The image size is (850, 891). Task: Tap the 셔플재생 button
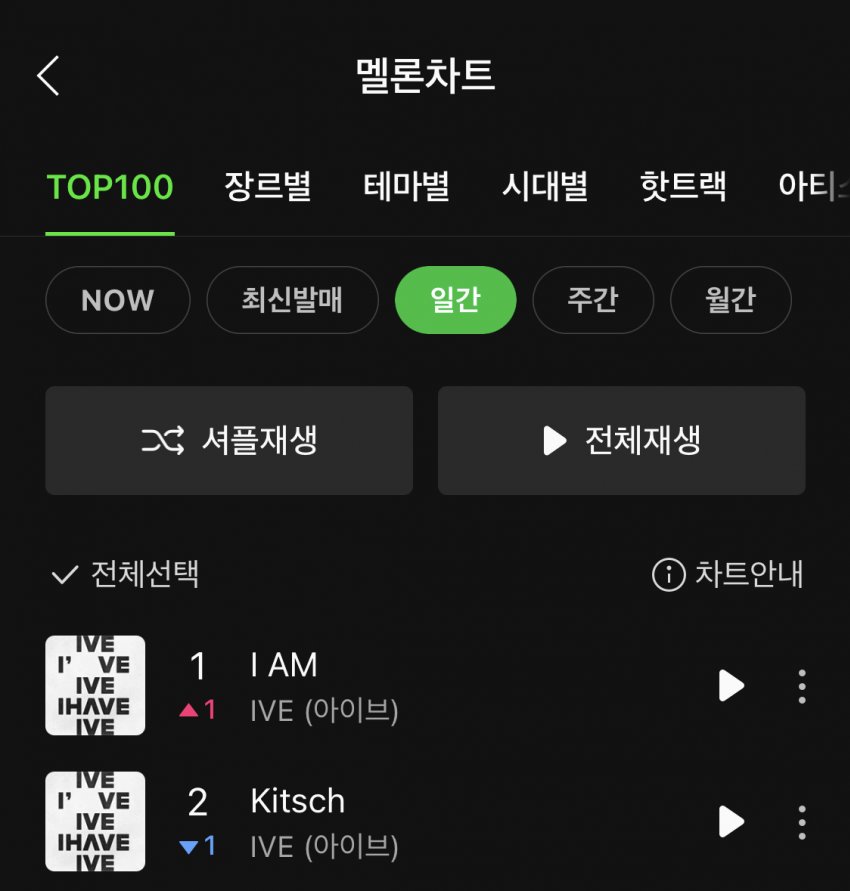pyautogui.click(x=229, y=440)
